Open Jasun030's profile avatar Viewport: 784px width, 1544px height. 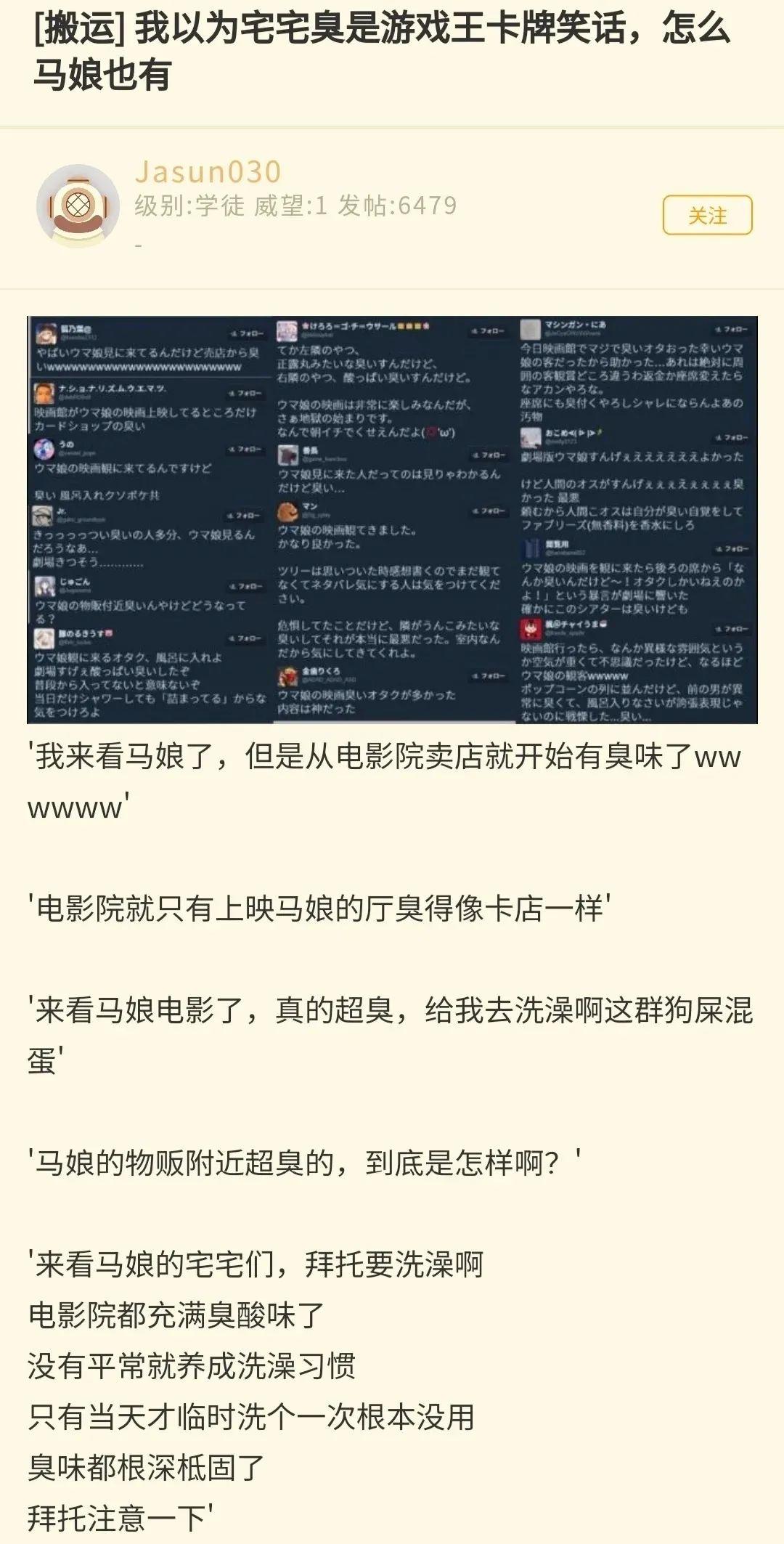tap(78, 206)
